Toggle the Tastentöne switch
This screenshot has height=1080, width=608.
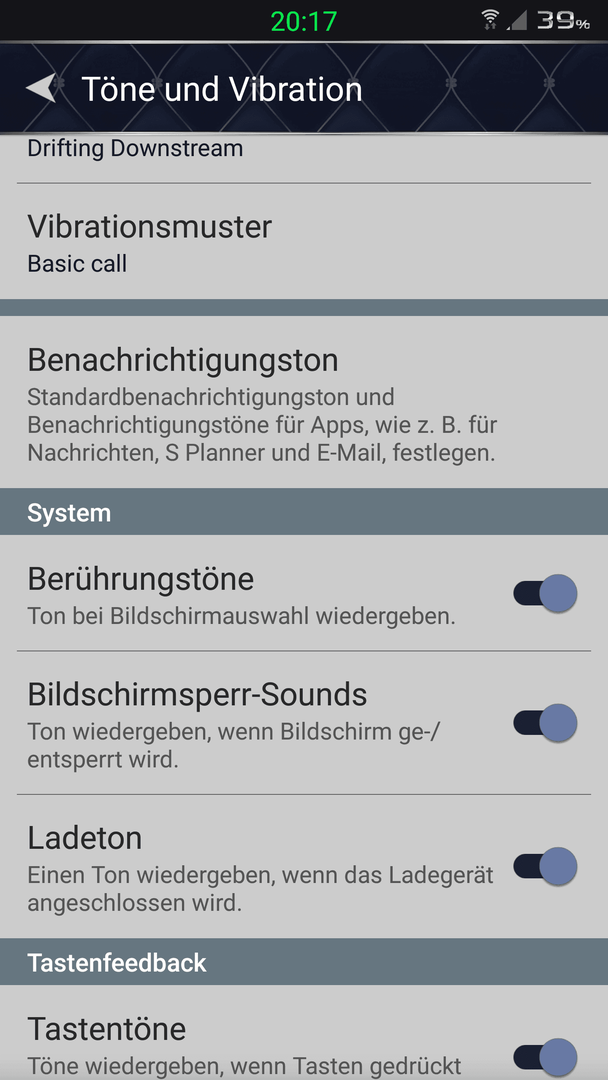pos(545,1057)
